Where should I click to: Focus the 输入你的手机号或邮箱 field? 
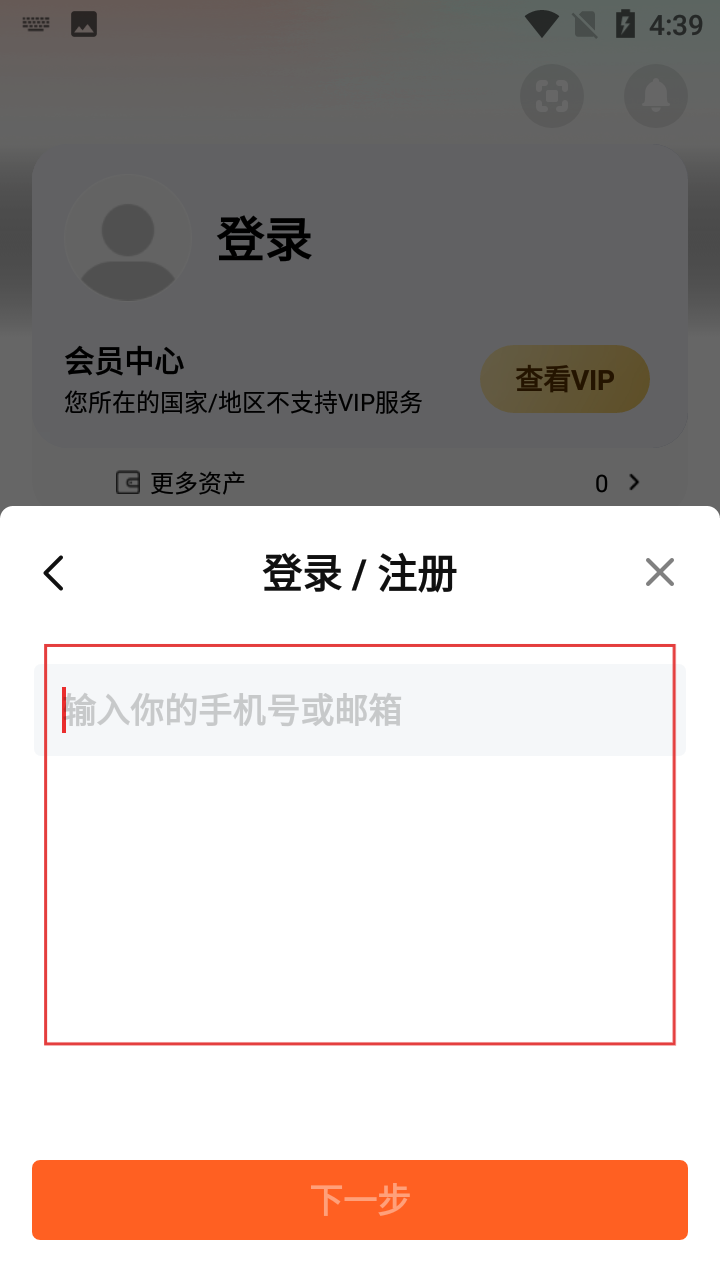coord(360,710)
